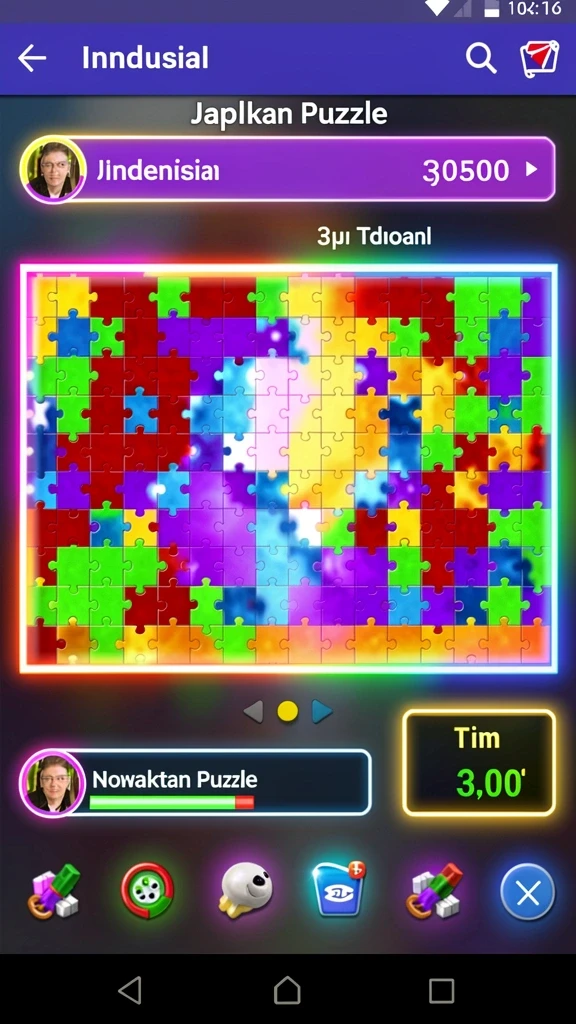Open the Nowaktan Puzzle progress card

[196, 783]
